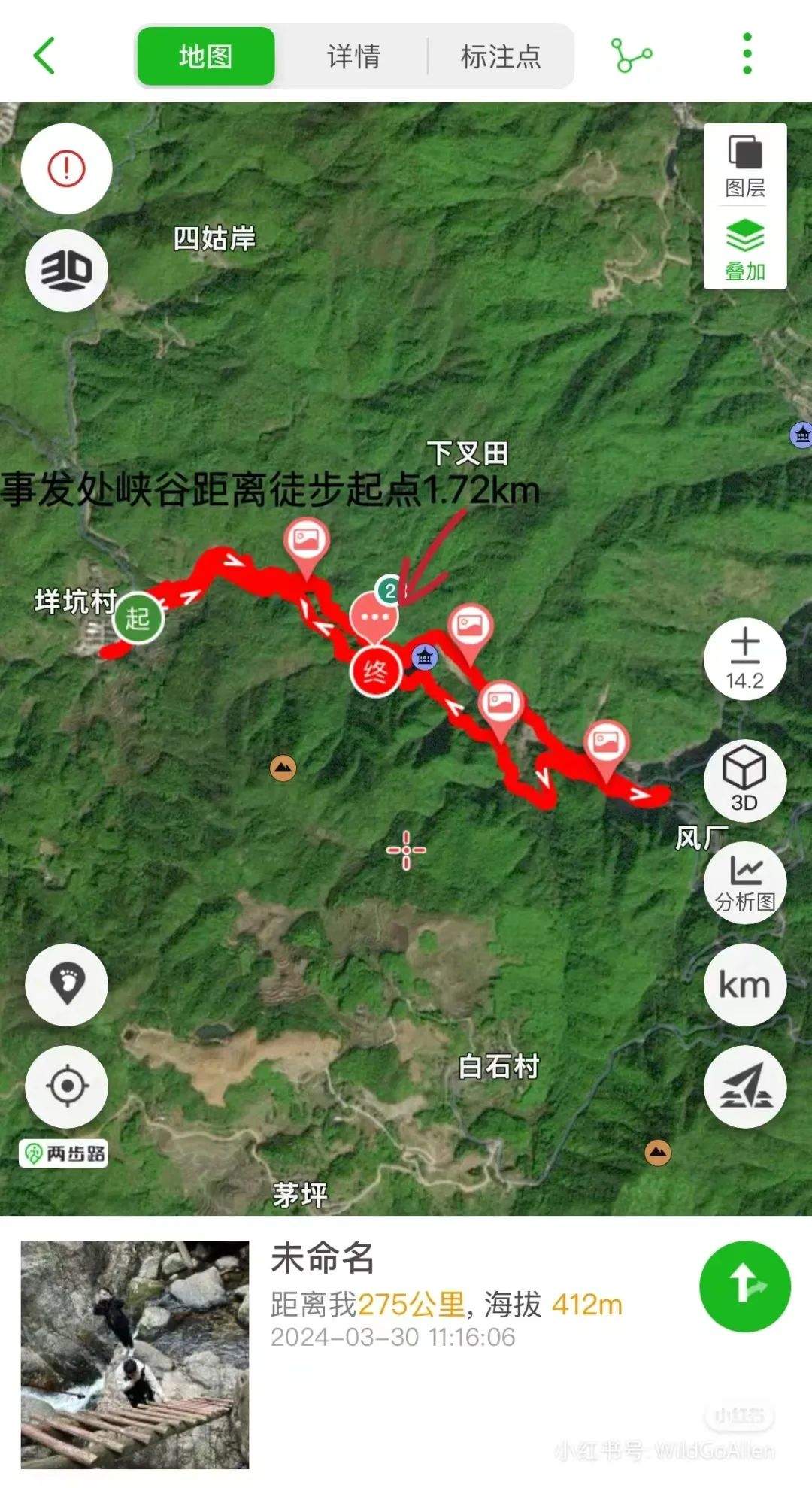Go back using the green arrow

(x=45, y=56)
